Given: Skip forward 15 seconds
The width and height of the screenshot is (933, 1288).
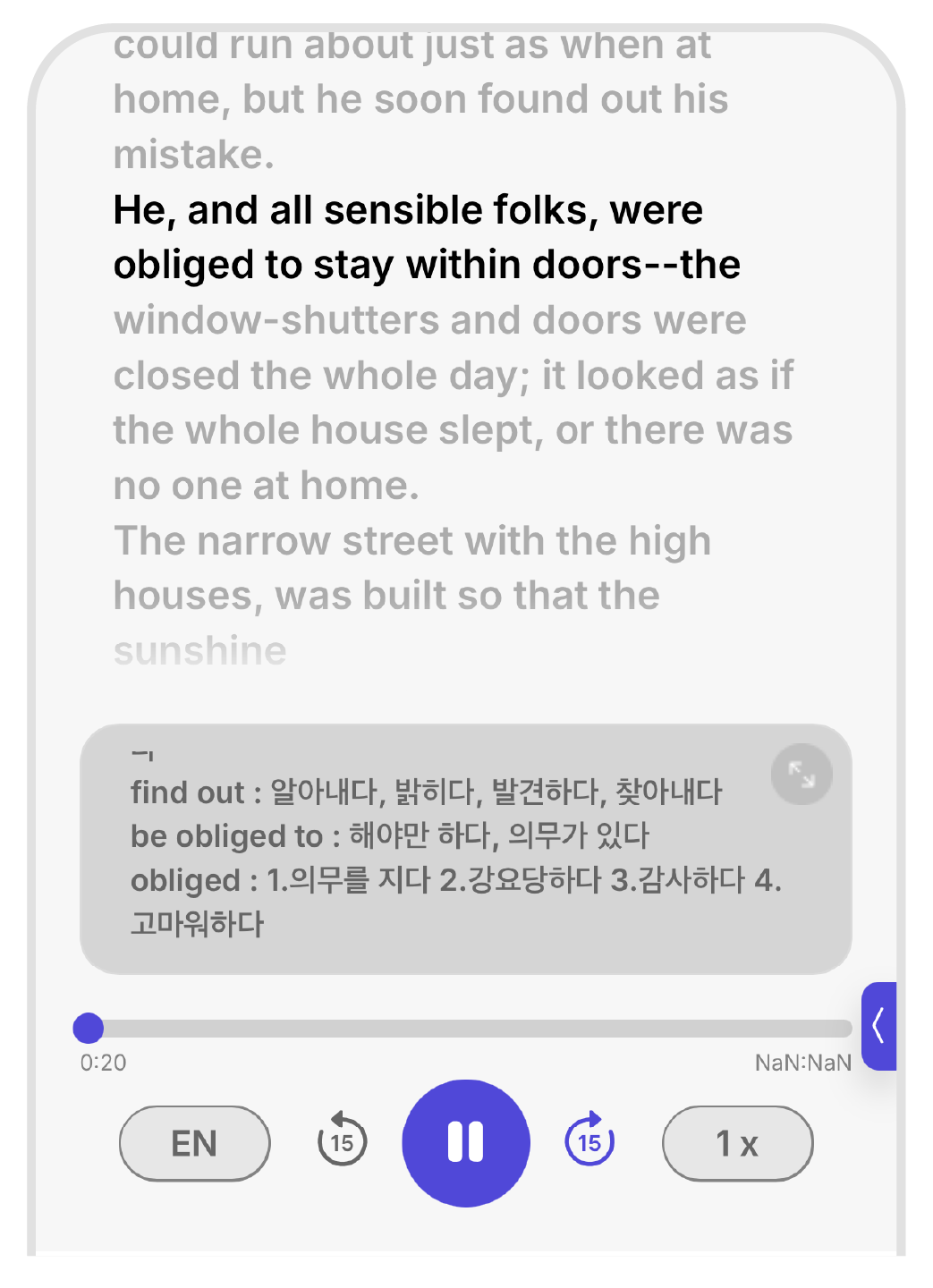Looking at the screenshot, I should pyautogui.click(x=589, y=1140).
